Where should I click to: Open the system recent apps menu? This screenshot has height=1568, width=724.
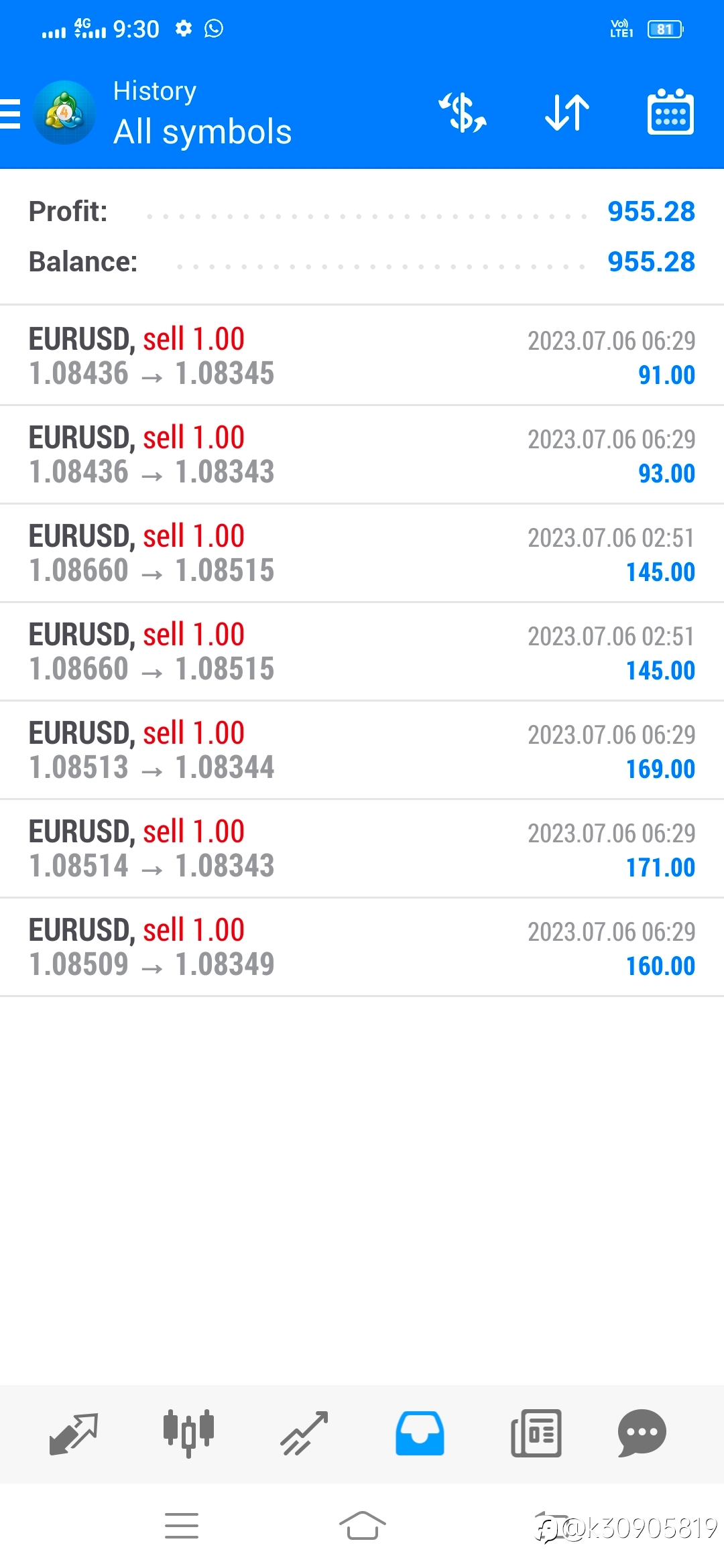[x=182, y=1526]
